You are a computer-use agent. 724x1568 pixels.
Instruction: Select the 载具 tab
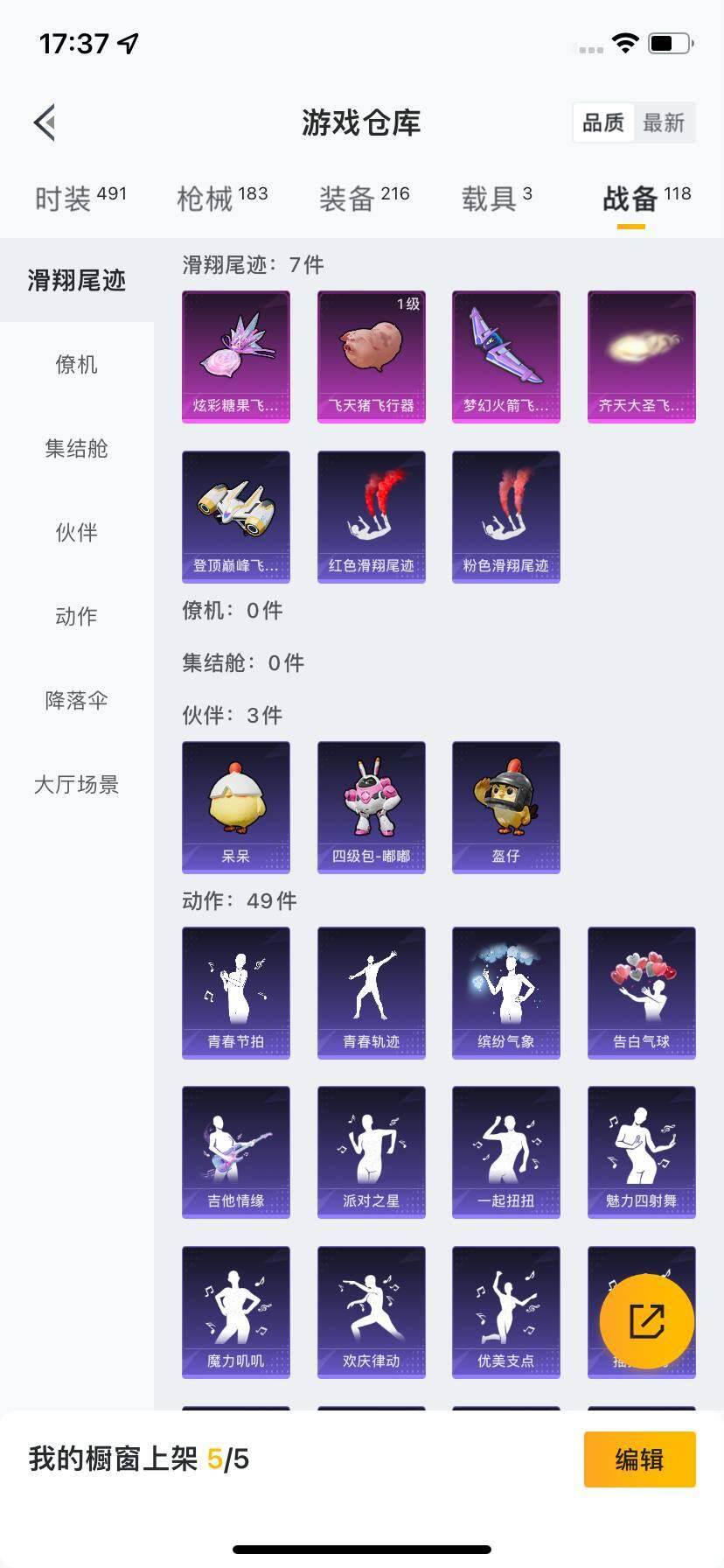[496, 199]
